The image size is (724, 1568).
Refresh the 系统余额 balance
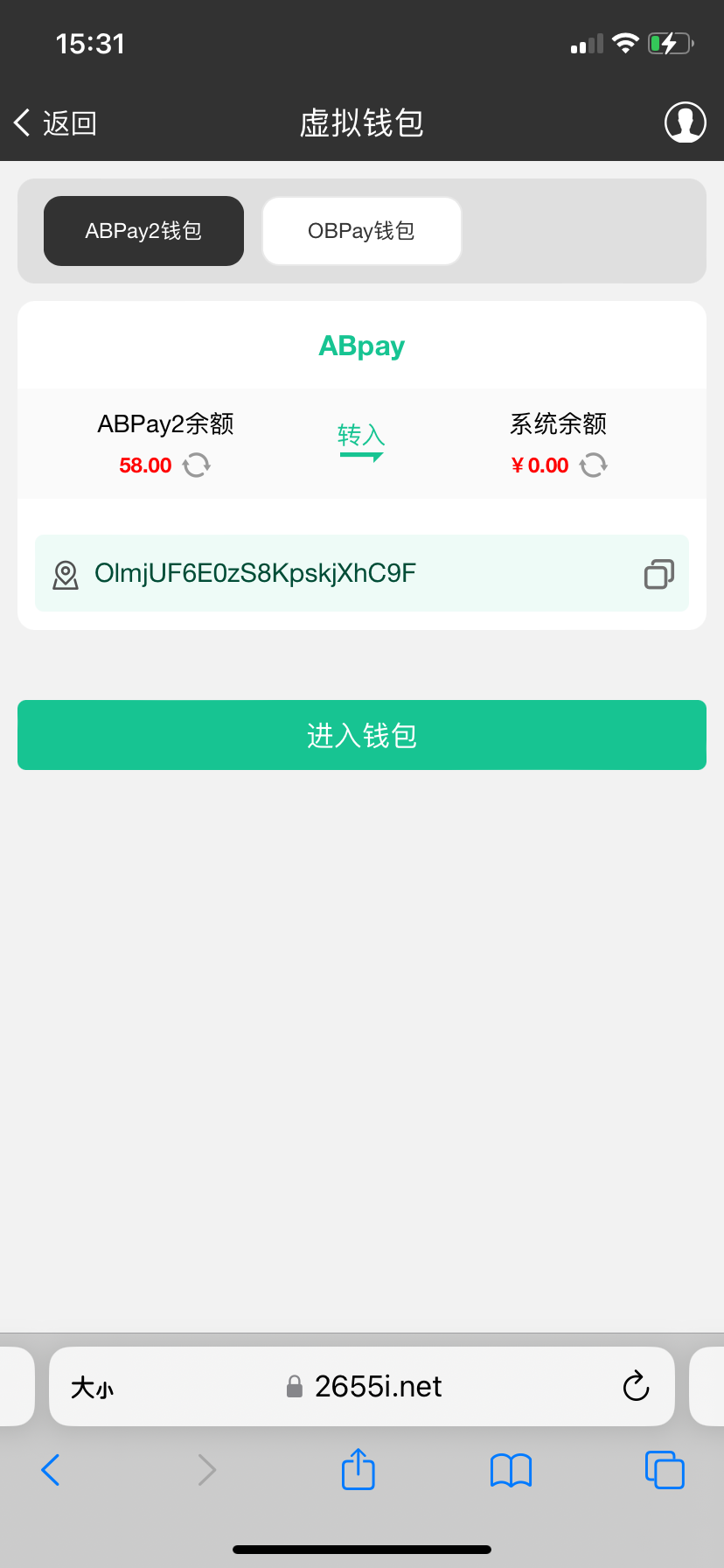click(x=594, y=465)
